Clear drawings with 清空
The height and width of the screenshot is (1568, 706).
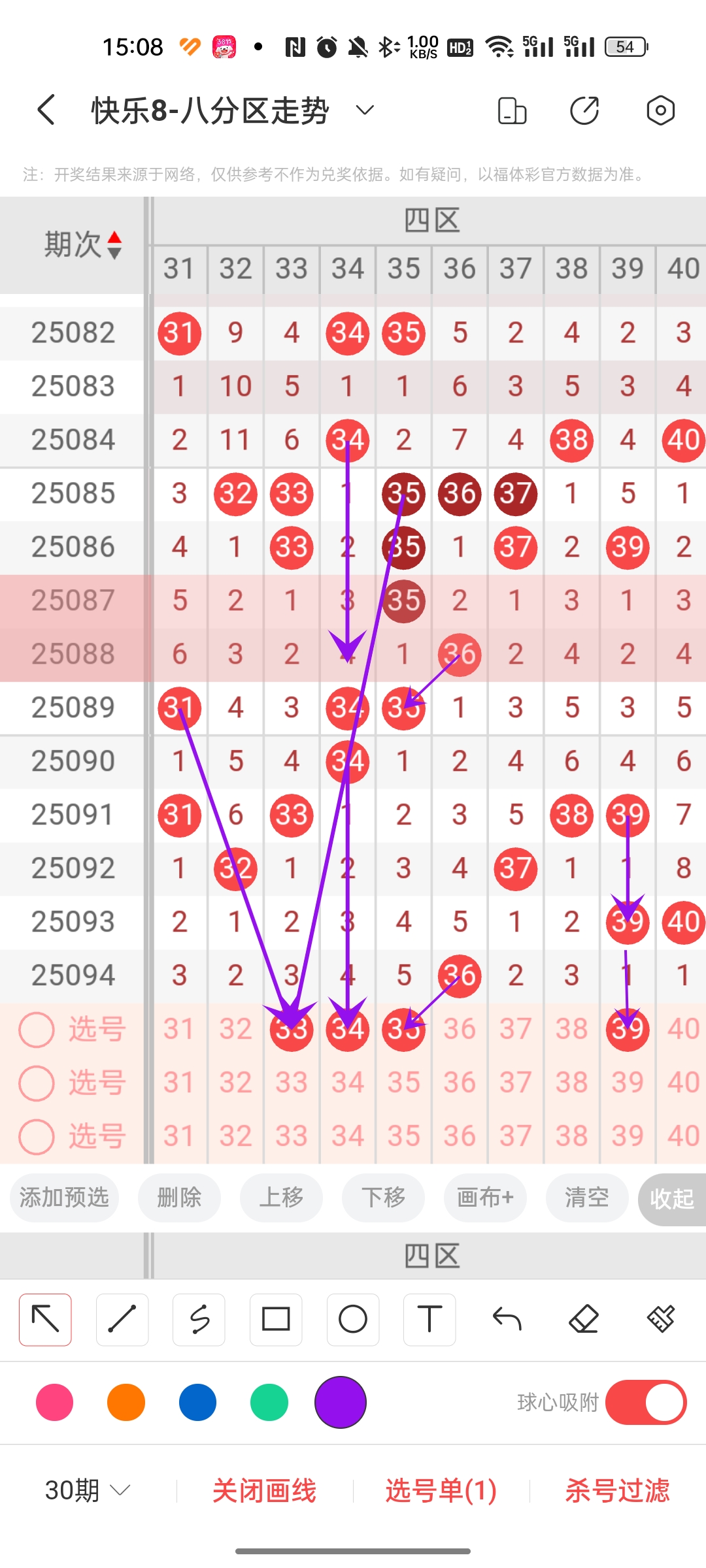click(x=586, y=1198)
